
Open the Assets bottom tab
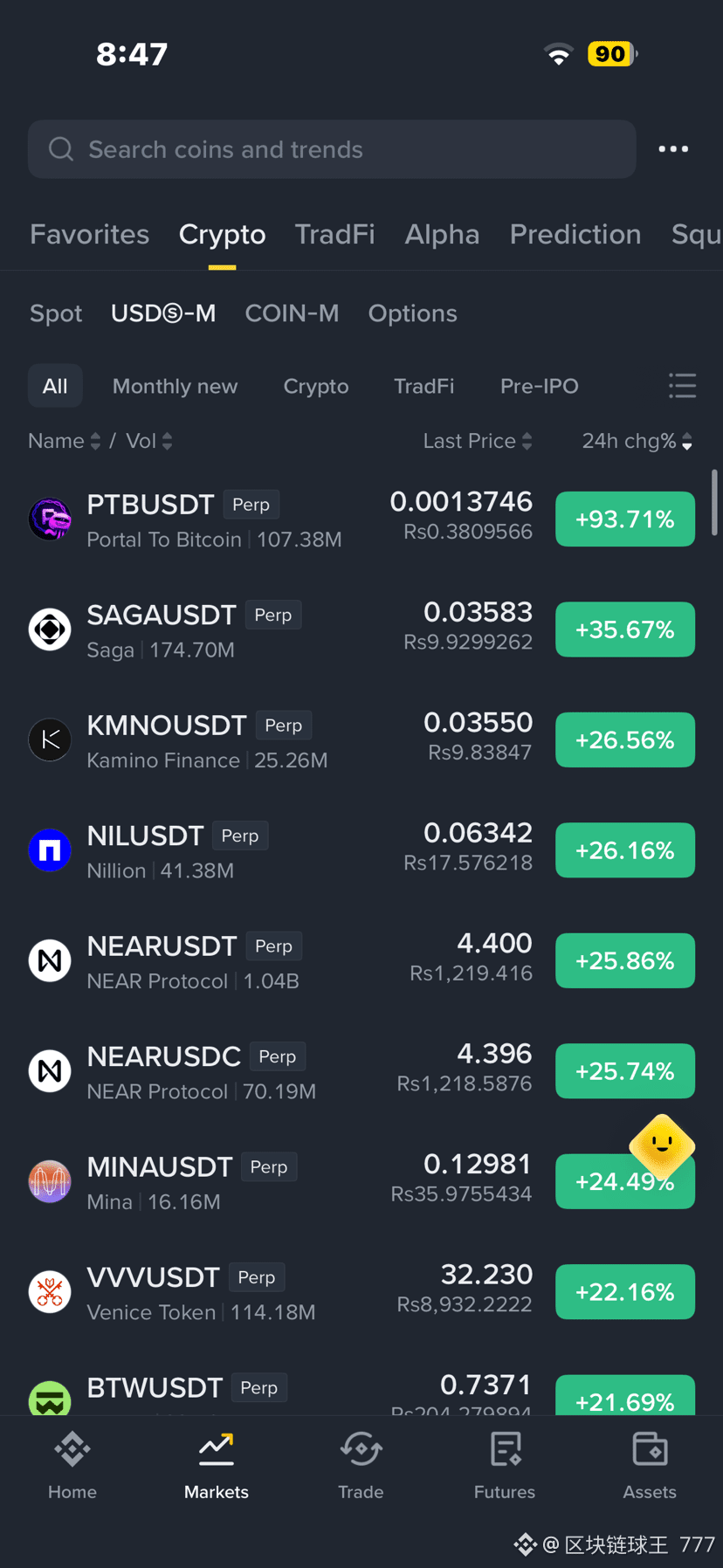click(650, 1467)
